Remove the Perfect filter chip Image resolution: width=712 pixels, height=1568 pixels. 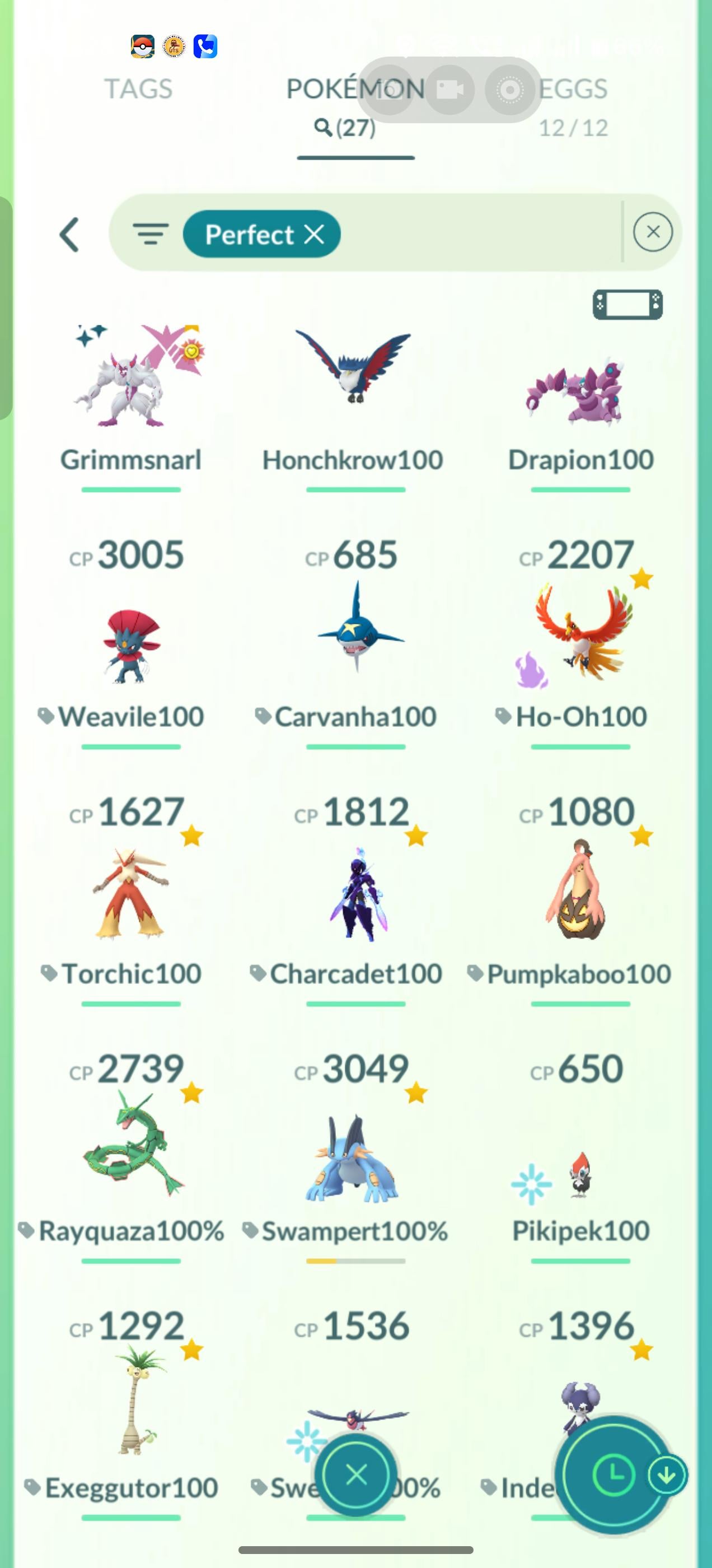pos(314,234)
